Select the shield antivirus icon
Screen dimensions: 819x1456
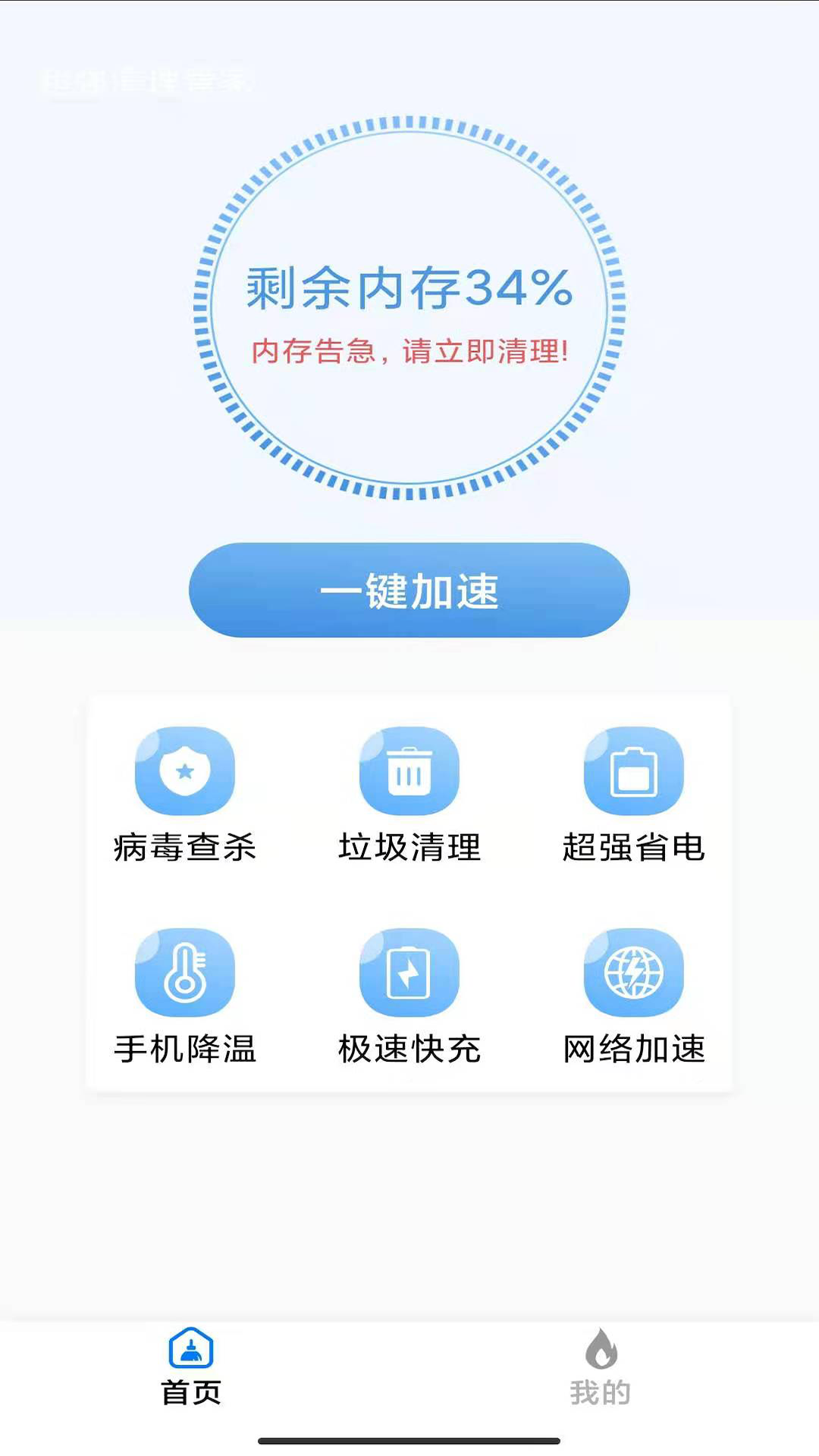[184, 770]
